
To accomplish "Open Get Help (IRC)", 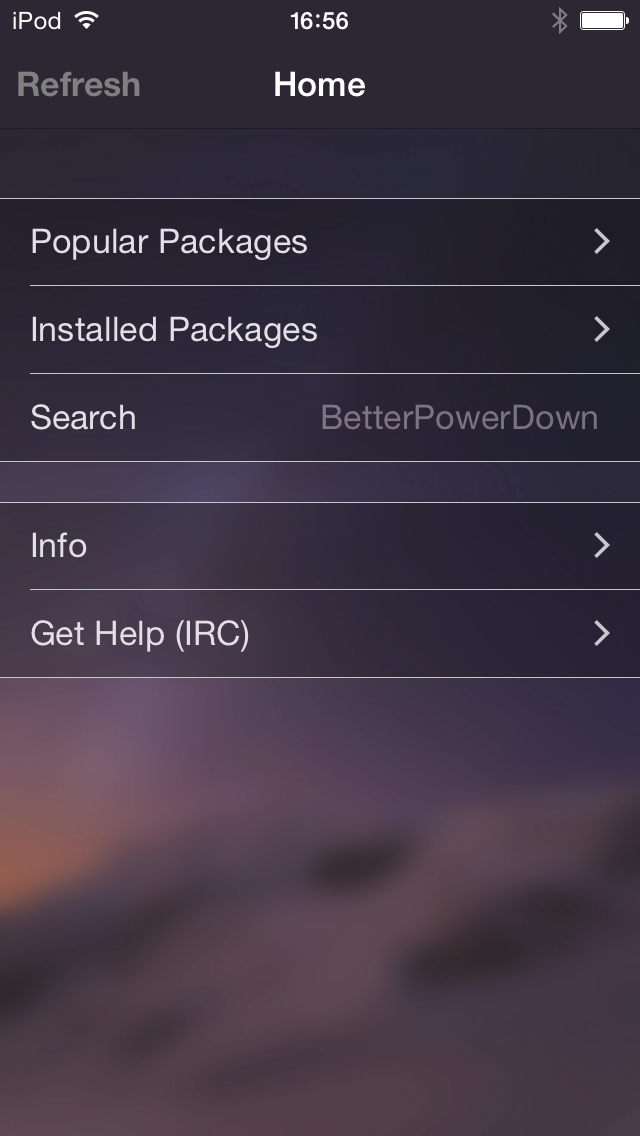I will click(x=320, y=634).
